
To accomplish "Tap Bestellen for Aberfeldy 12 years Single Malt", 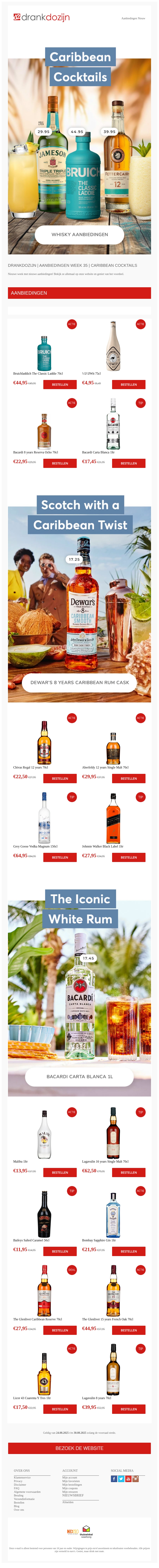I will pyautogui.click(x=129, y=778).
